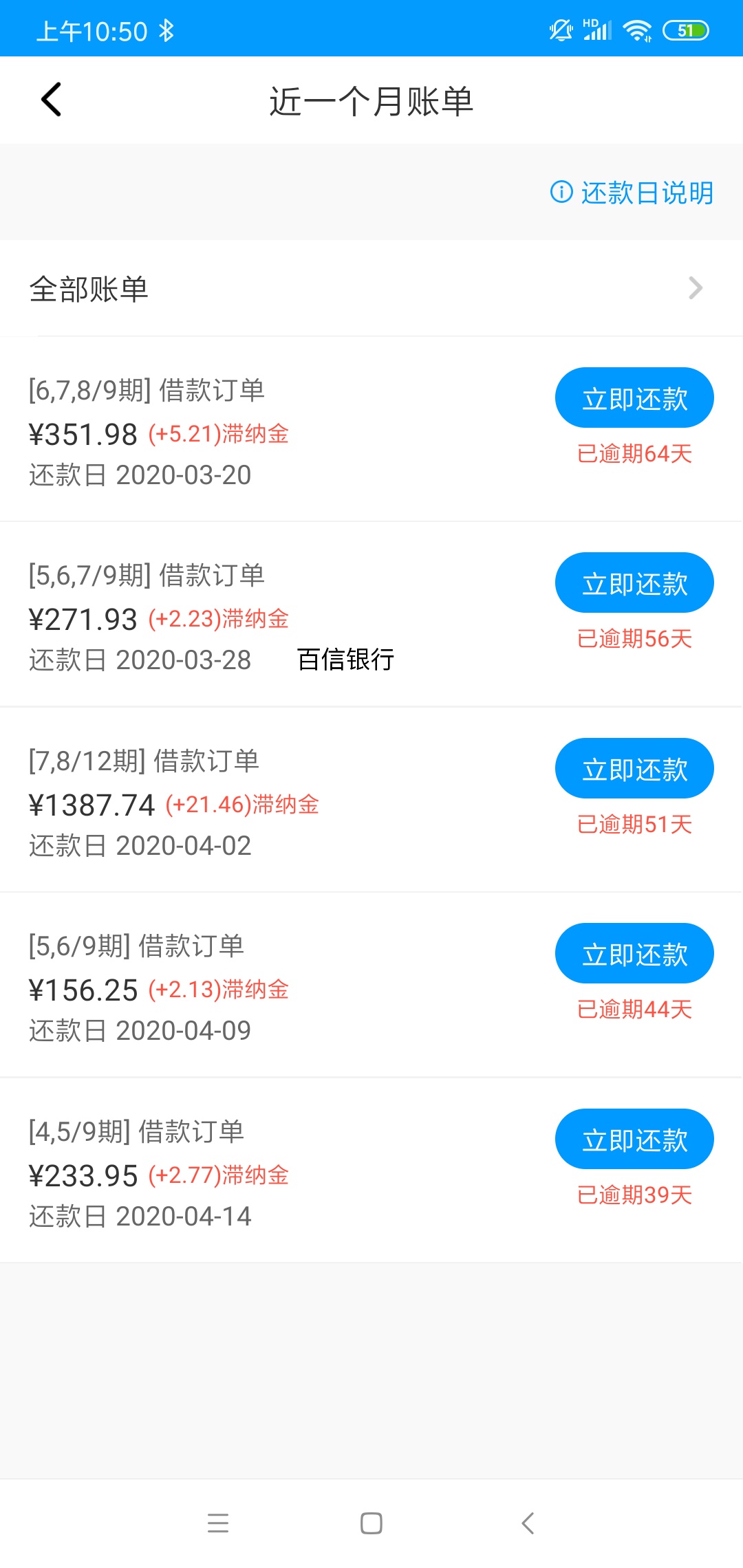Repay the ¥156.25 order now

634,953
